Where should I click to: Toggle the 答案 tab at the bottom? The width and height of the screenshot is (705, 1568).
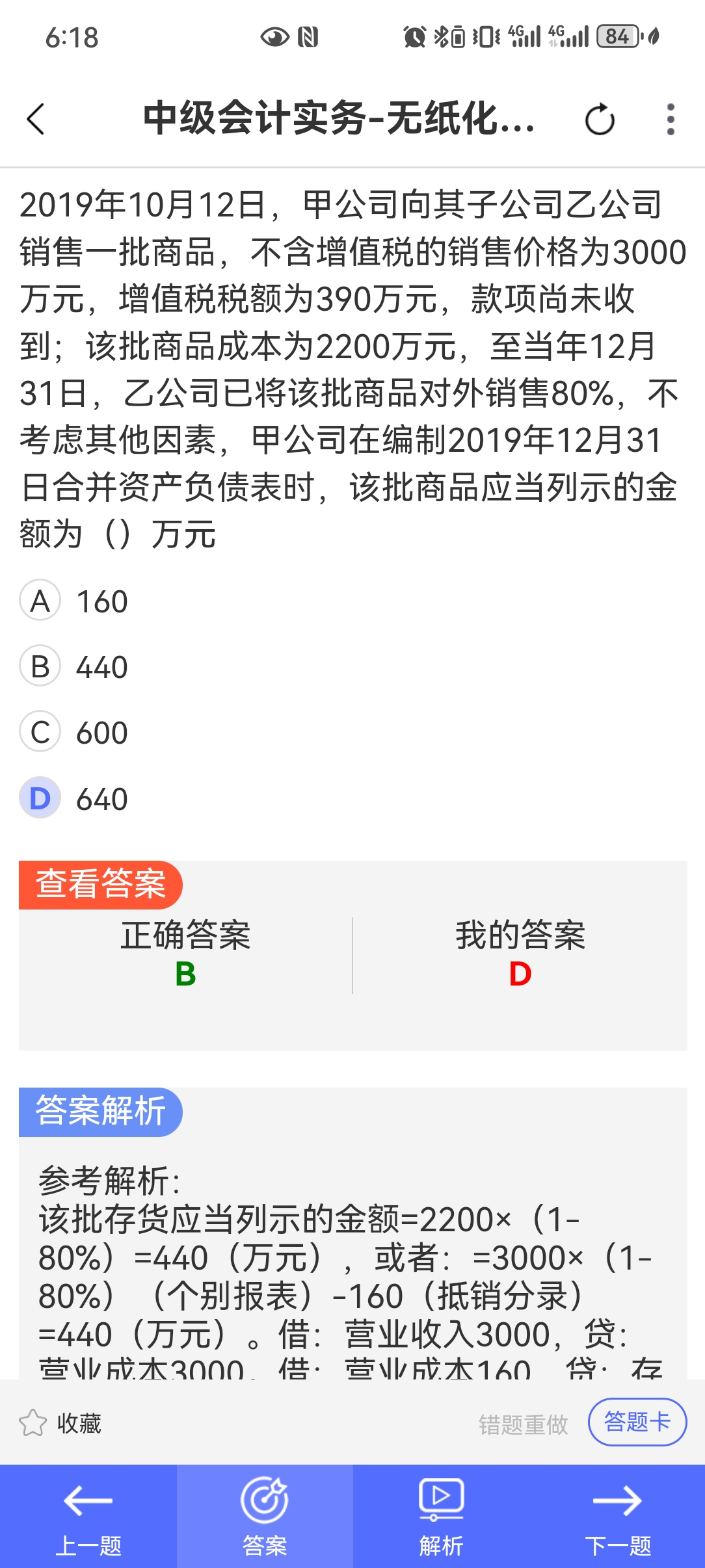[x=265, y=1517]
